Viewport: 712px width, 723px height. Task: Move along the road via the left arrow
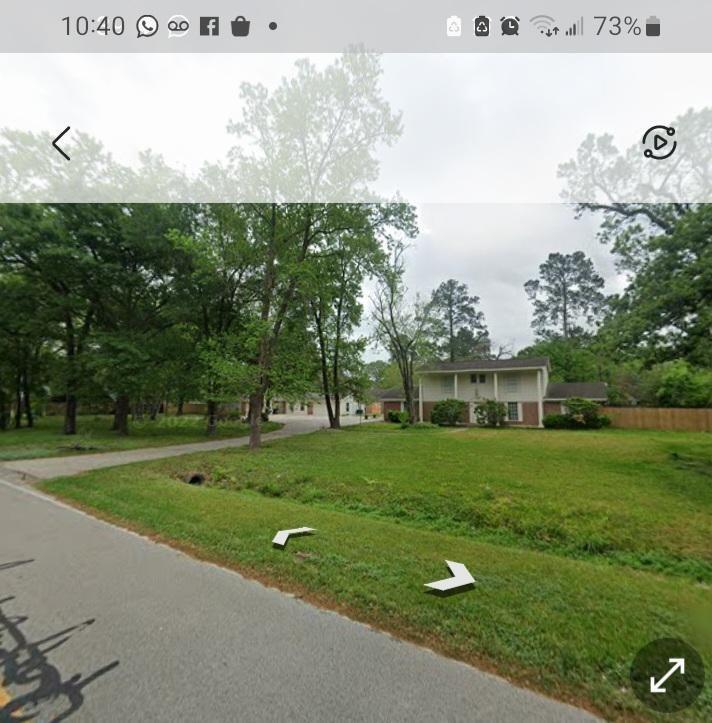pos(292,536)
